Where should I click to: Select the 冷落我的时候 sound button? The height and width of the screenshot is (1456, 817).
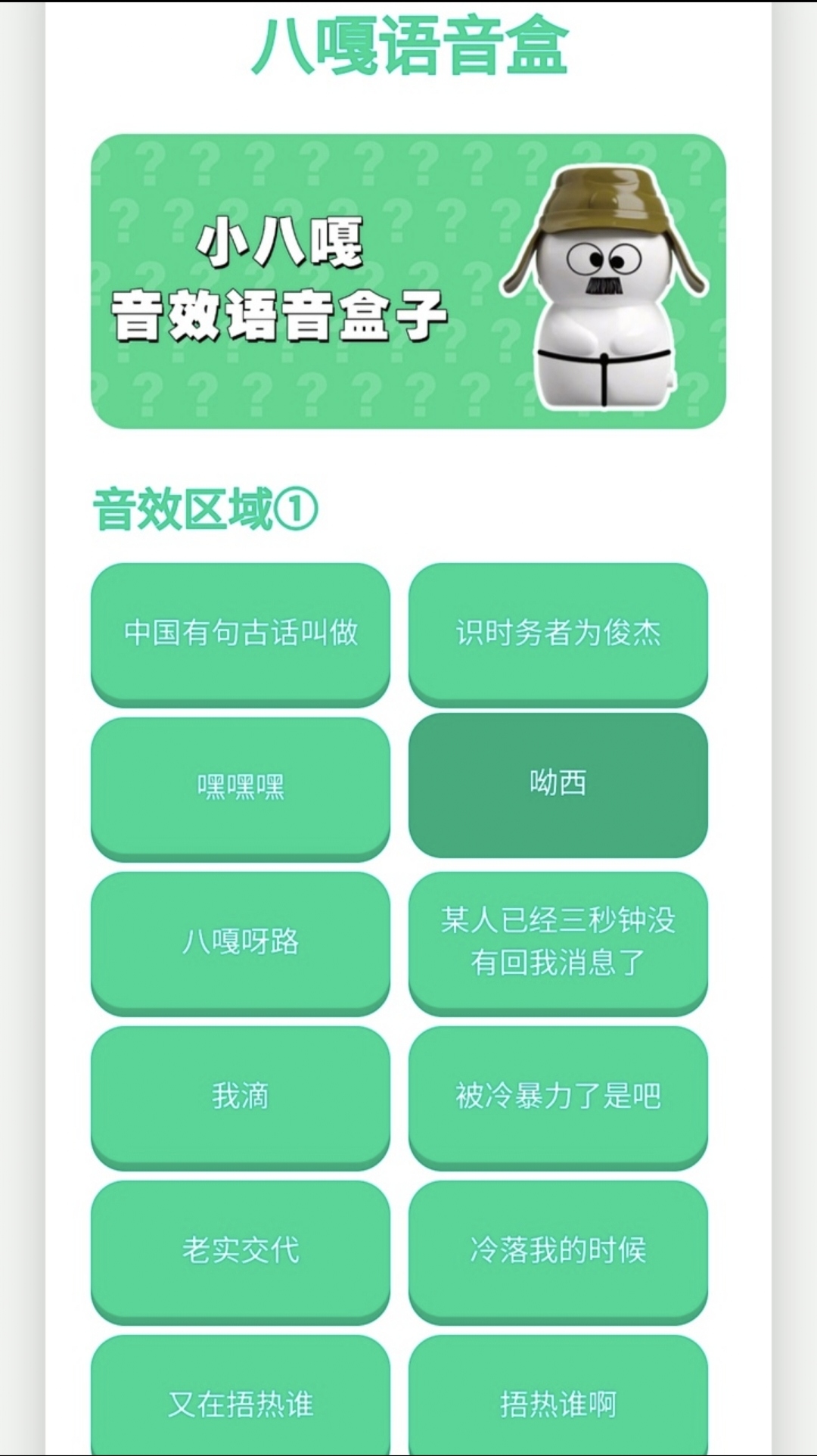[x=558, y=1250]
